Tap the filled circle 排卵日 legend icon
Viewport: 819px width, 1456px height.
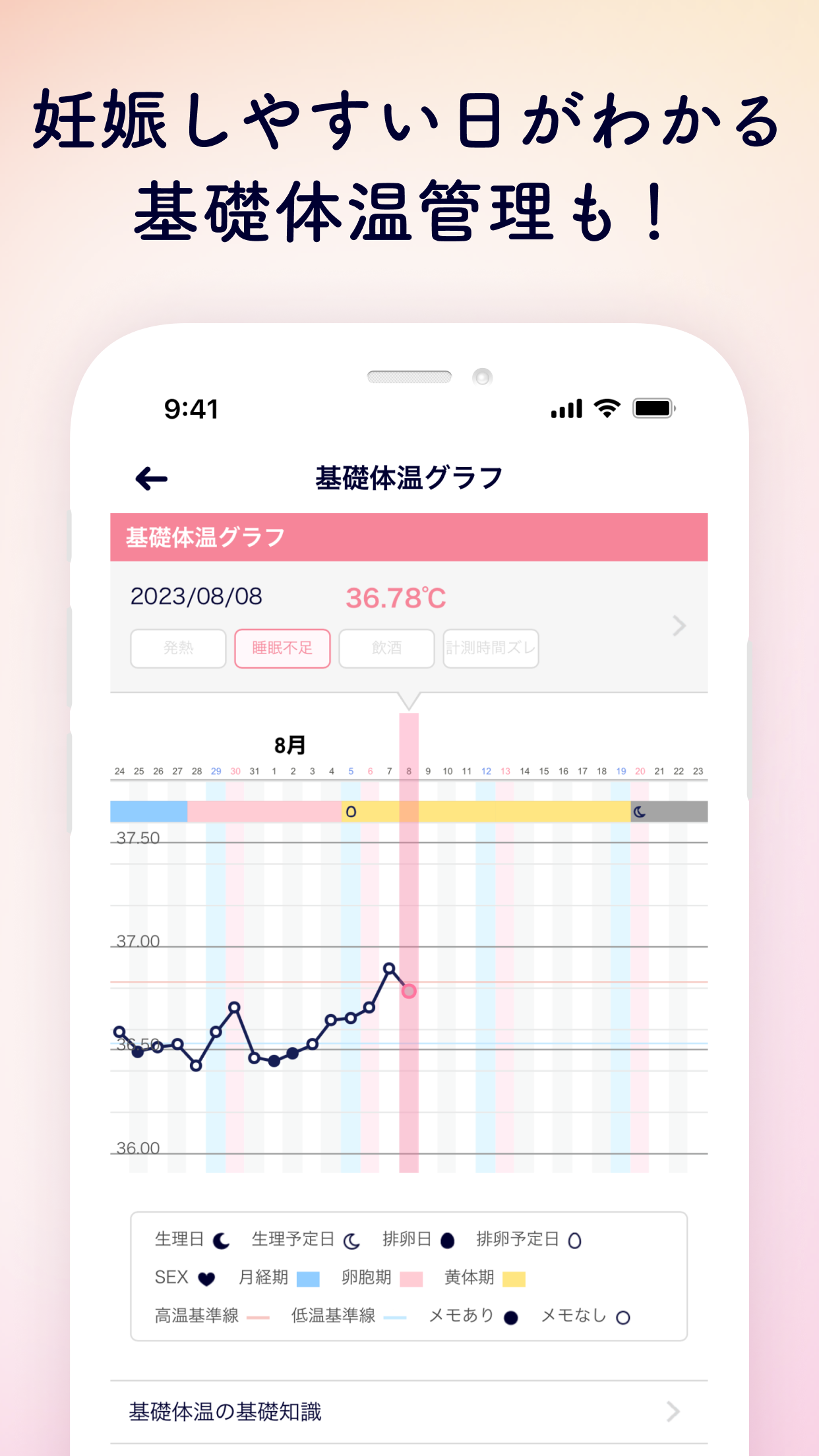(x=448, y=1239)
